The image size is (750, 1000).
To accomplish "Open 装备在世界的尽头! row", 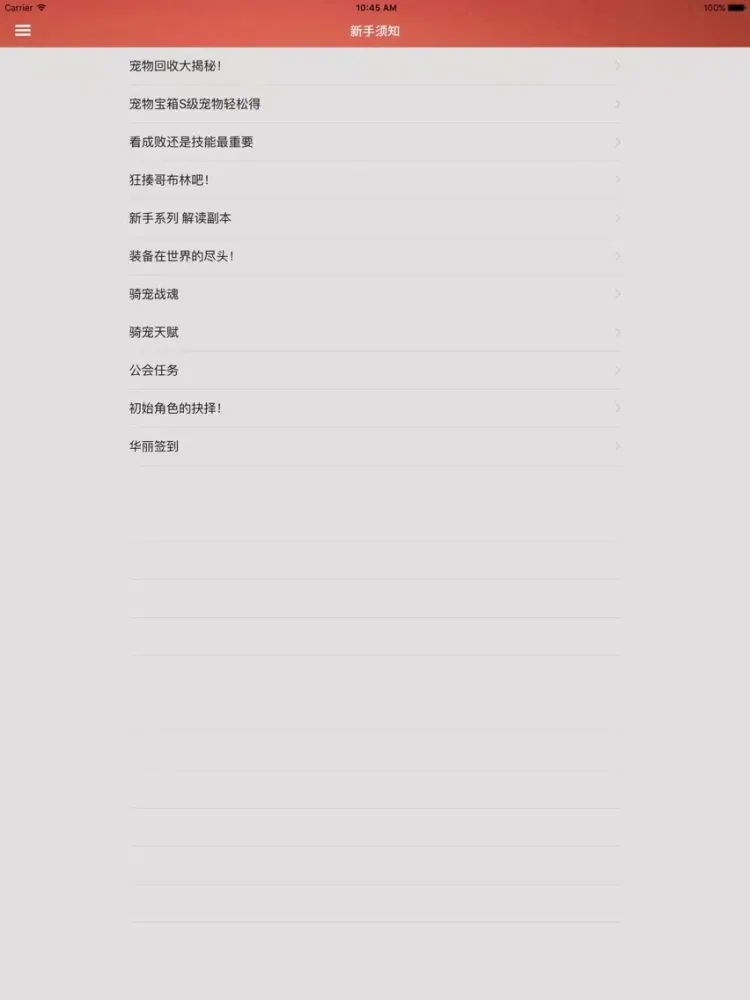I will pos(374,256).
